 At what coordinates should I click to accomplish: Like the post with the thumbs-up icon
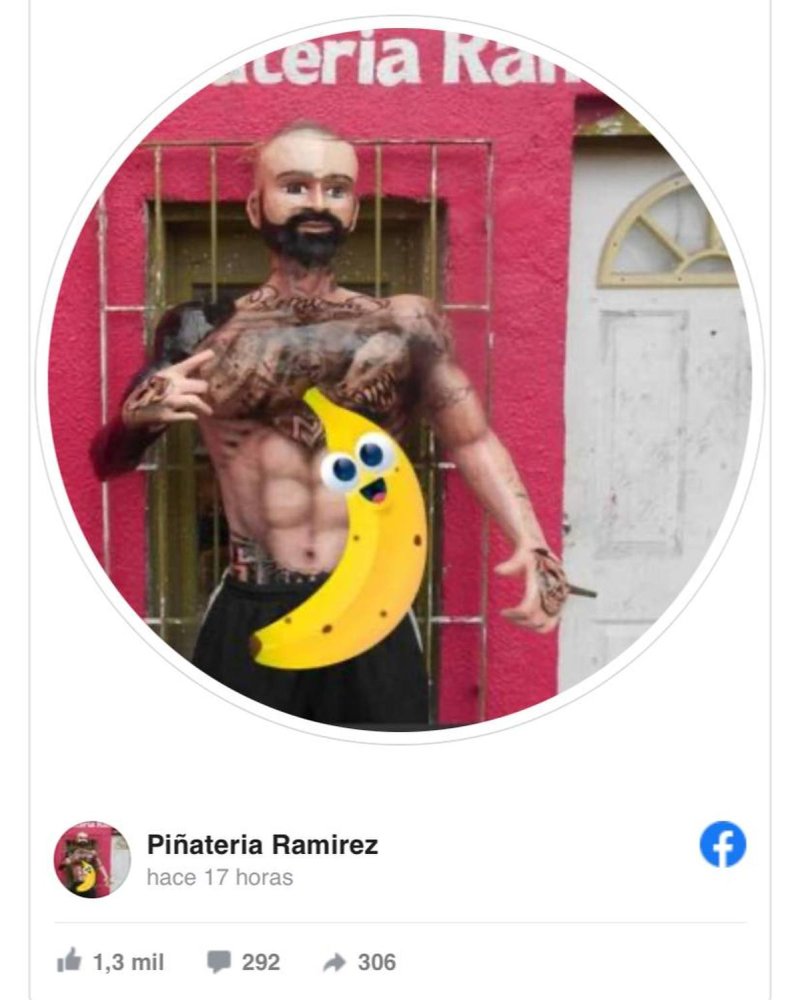point(69,962)
